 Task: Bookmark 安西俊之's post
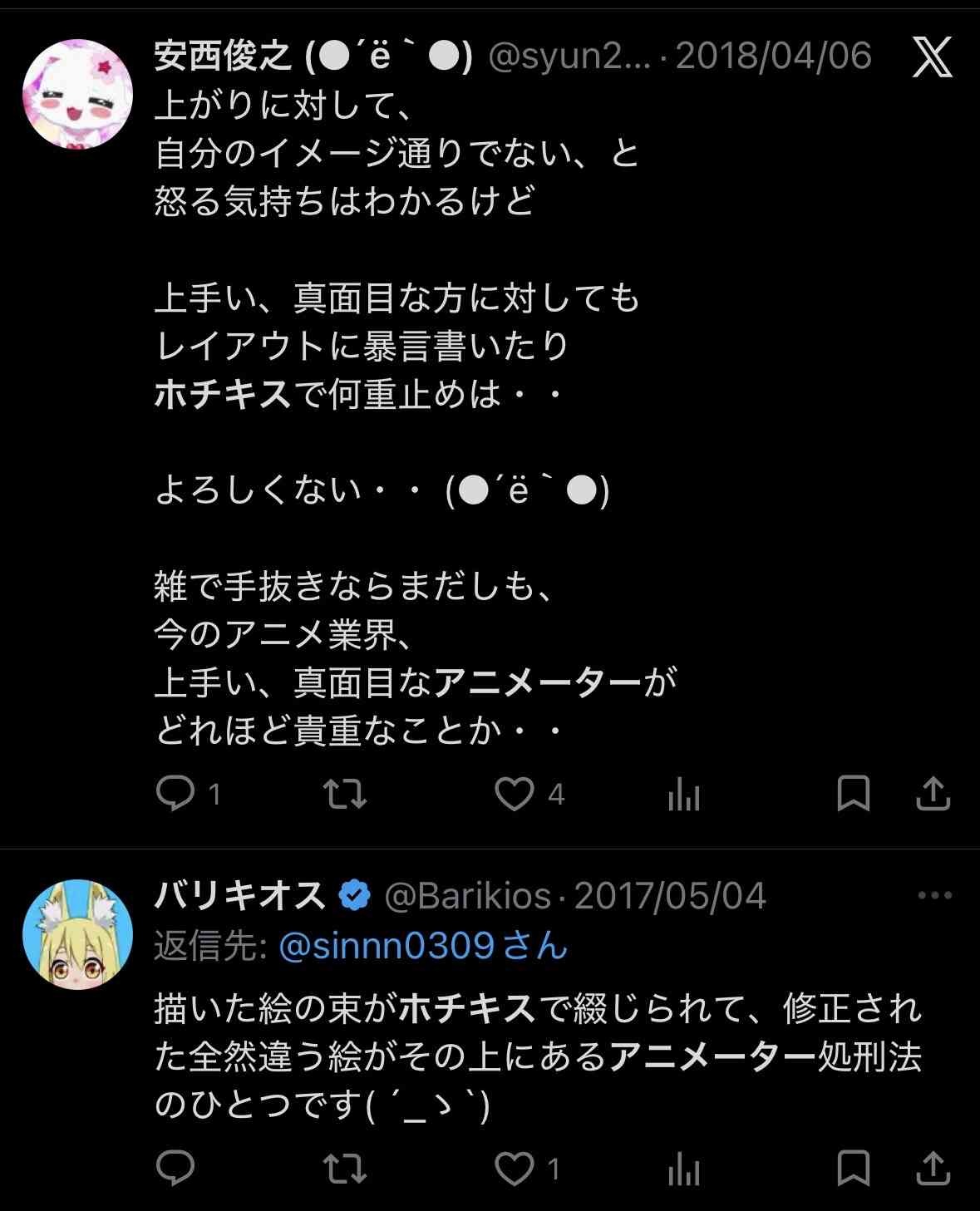(853, 794)
